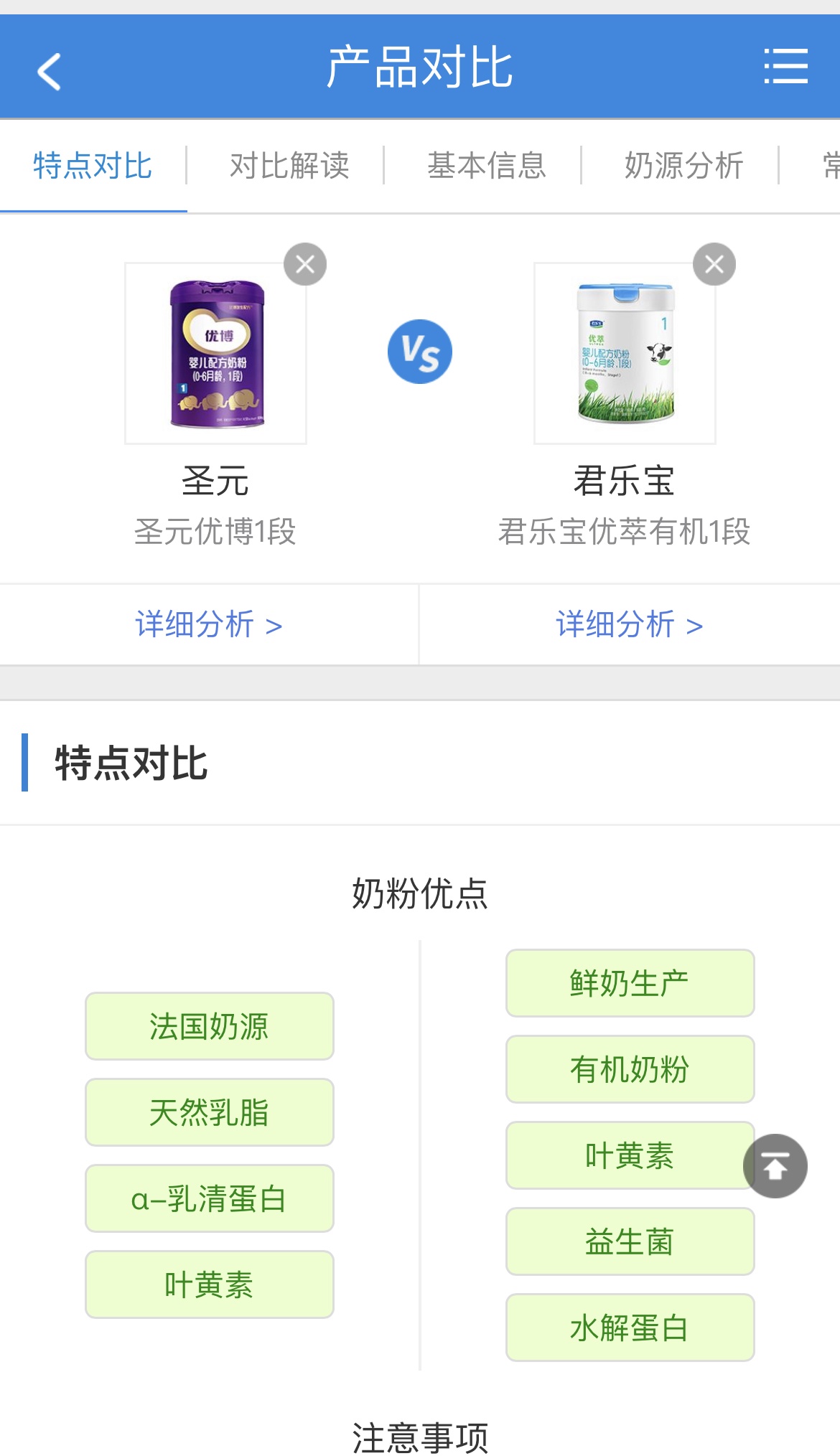Switch to 对比解读 tab

pos(289,166)
